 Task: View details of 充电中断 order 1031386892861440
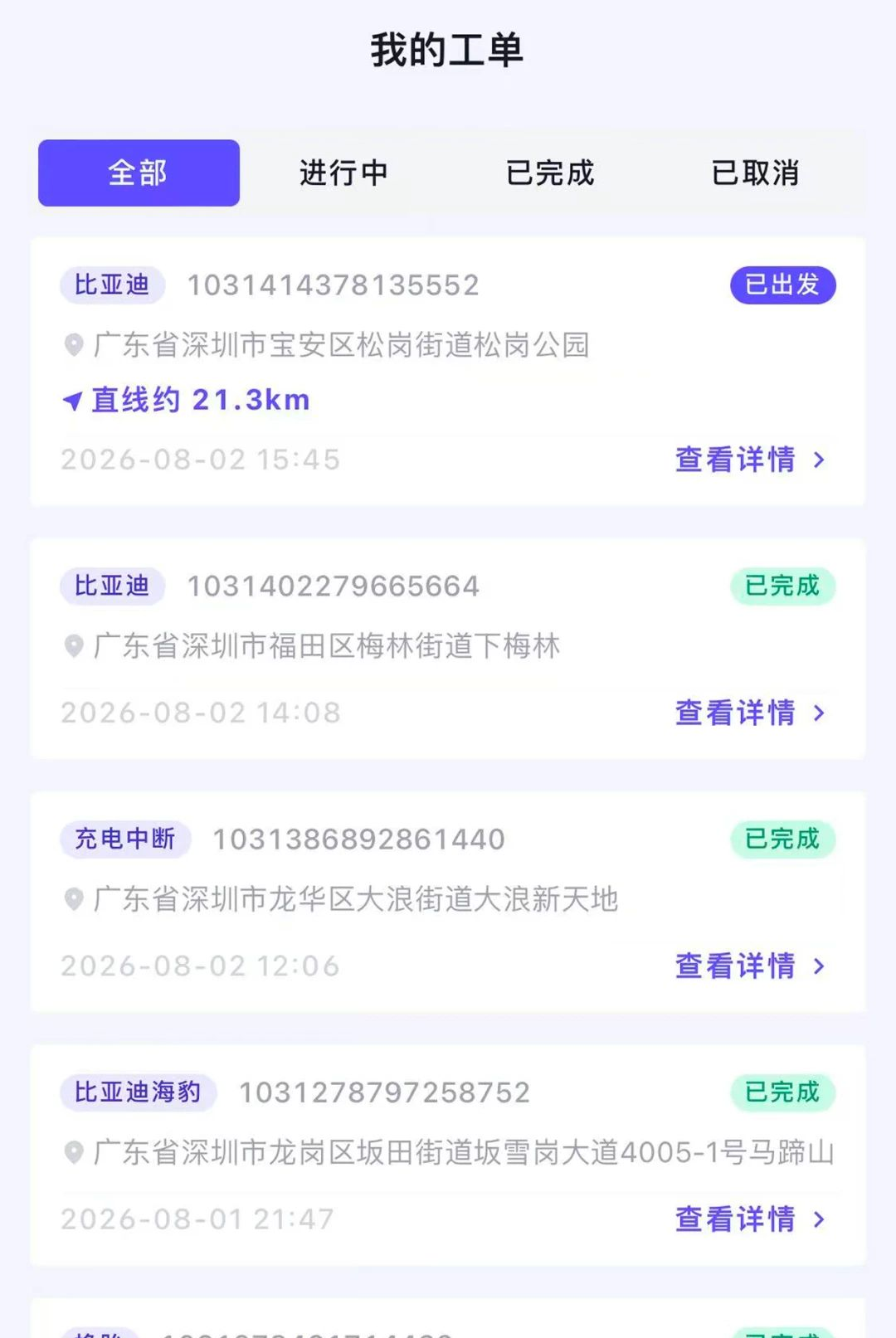point(750,966)
